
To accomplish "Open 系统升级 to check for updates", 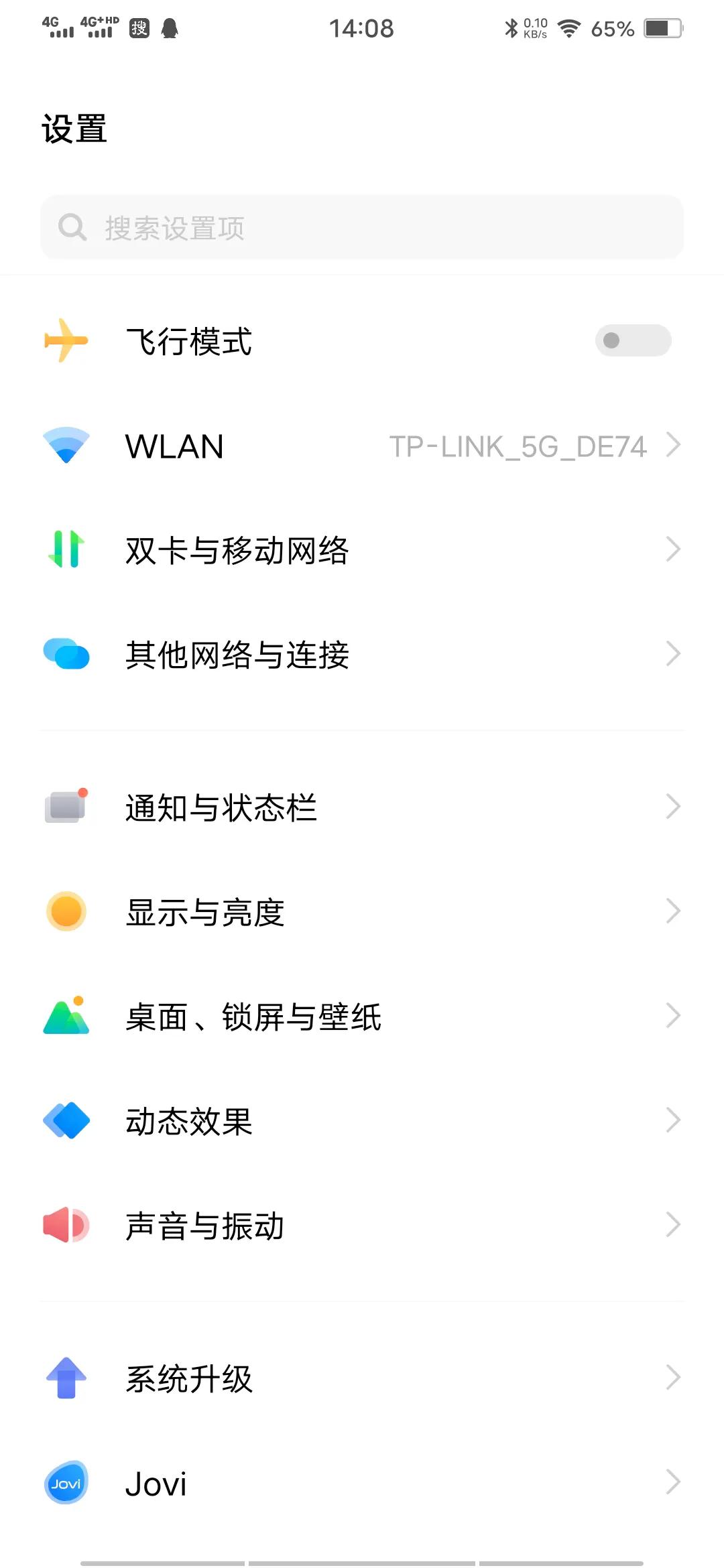I will click(x=362, y=1377).
